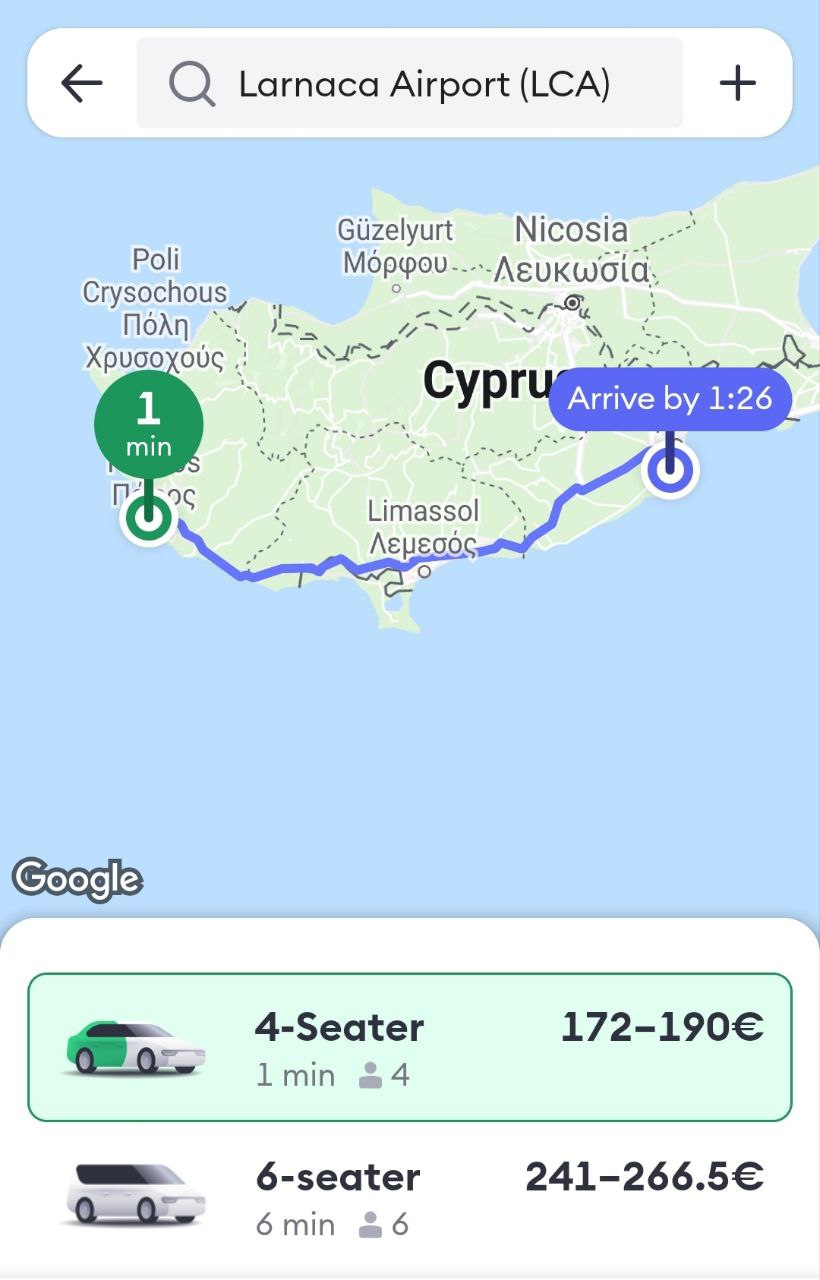Screen dimensions: 820x1280
Task: Add a stop with the plus icon
Action: pos(737,84)
